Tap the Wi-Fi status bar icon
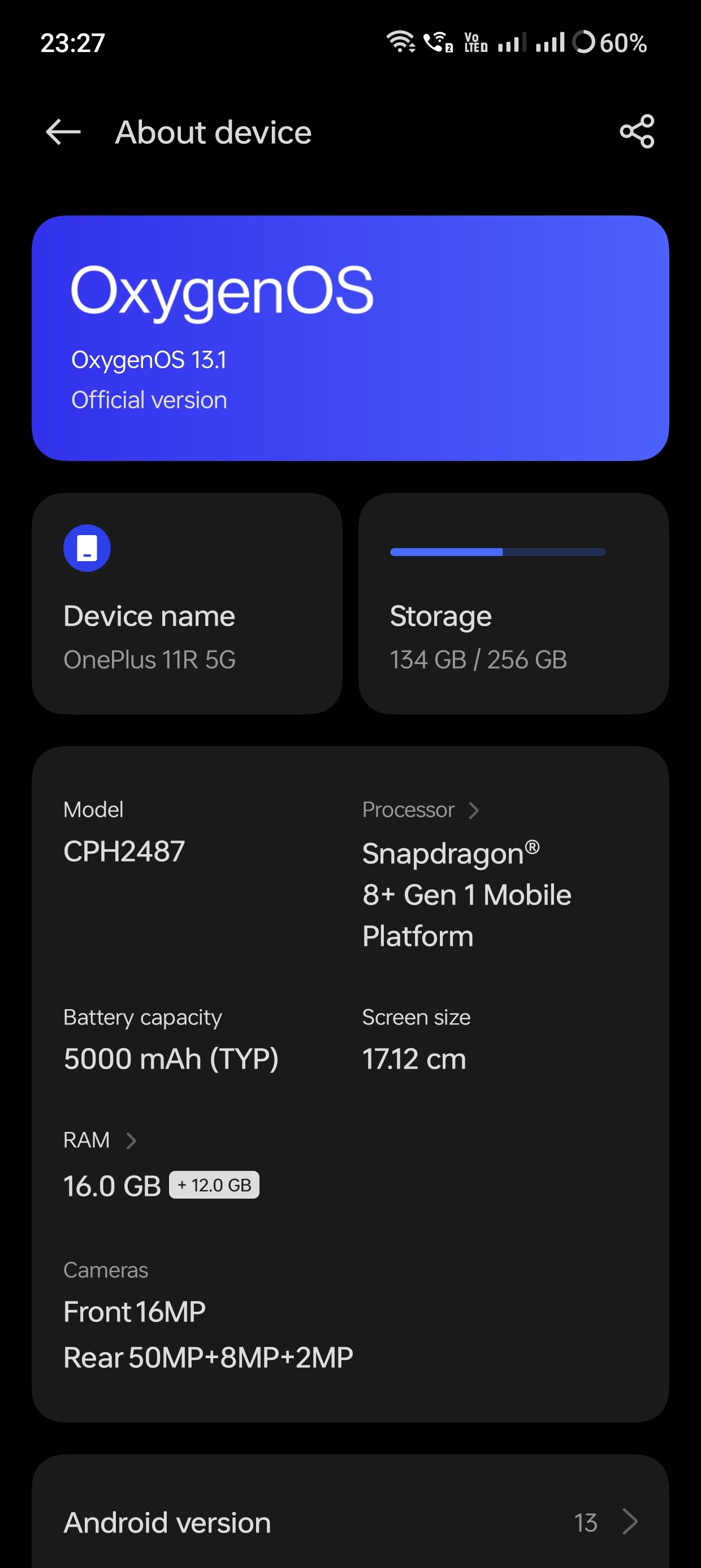 [400, 41]
